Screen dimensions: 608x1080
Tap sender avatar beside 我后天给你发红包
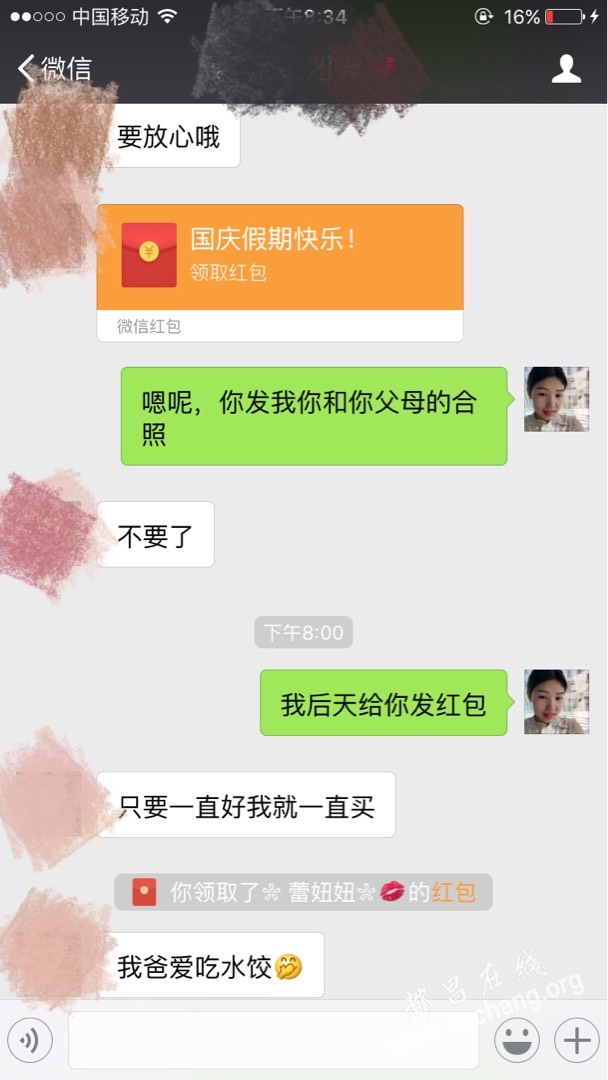[x=556, y=702]
